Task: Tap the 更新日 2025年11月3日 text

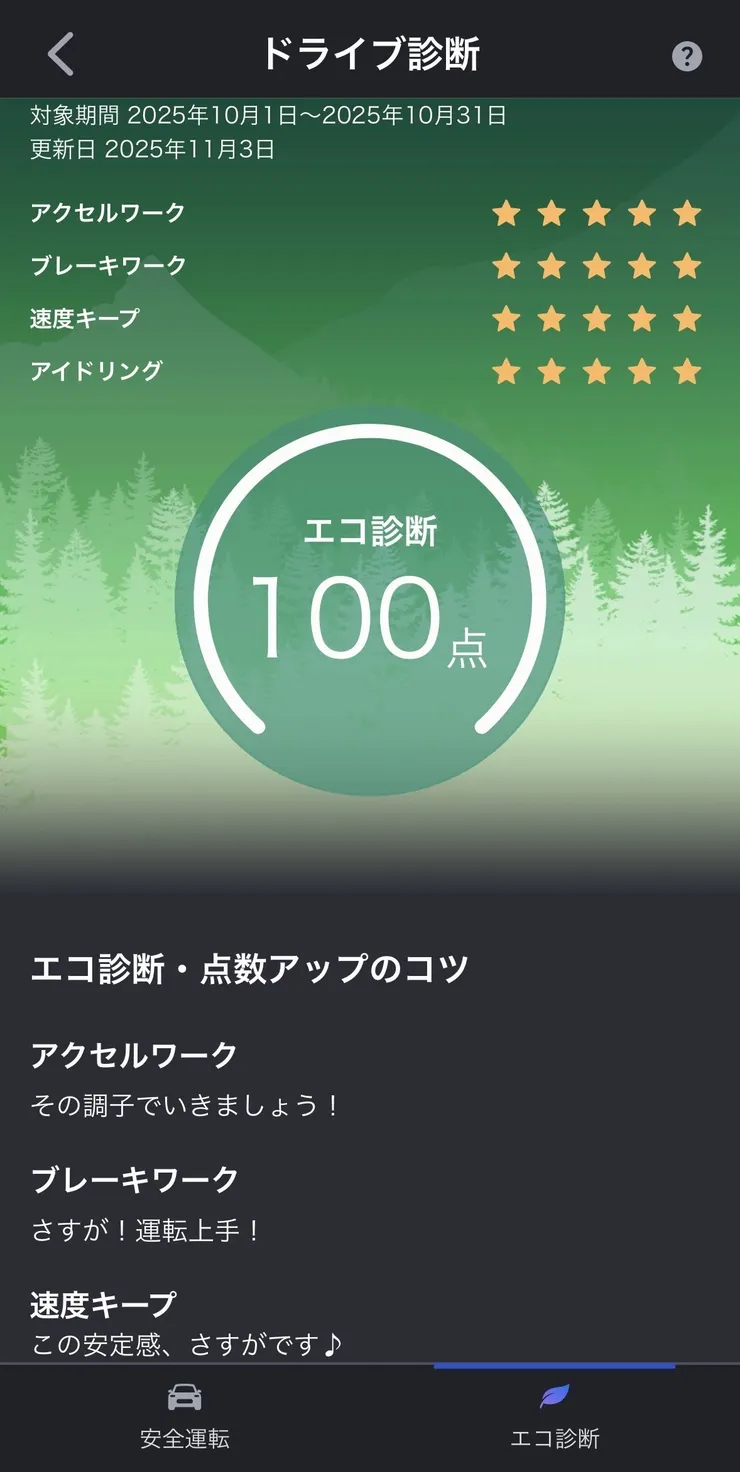Action: (x=154, y=148)
